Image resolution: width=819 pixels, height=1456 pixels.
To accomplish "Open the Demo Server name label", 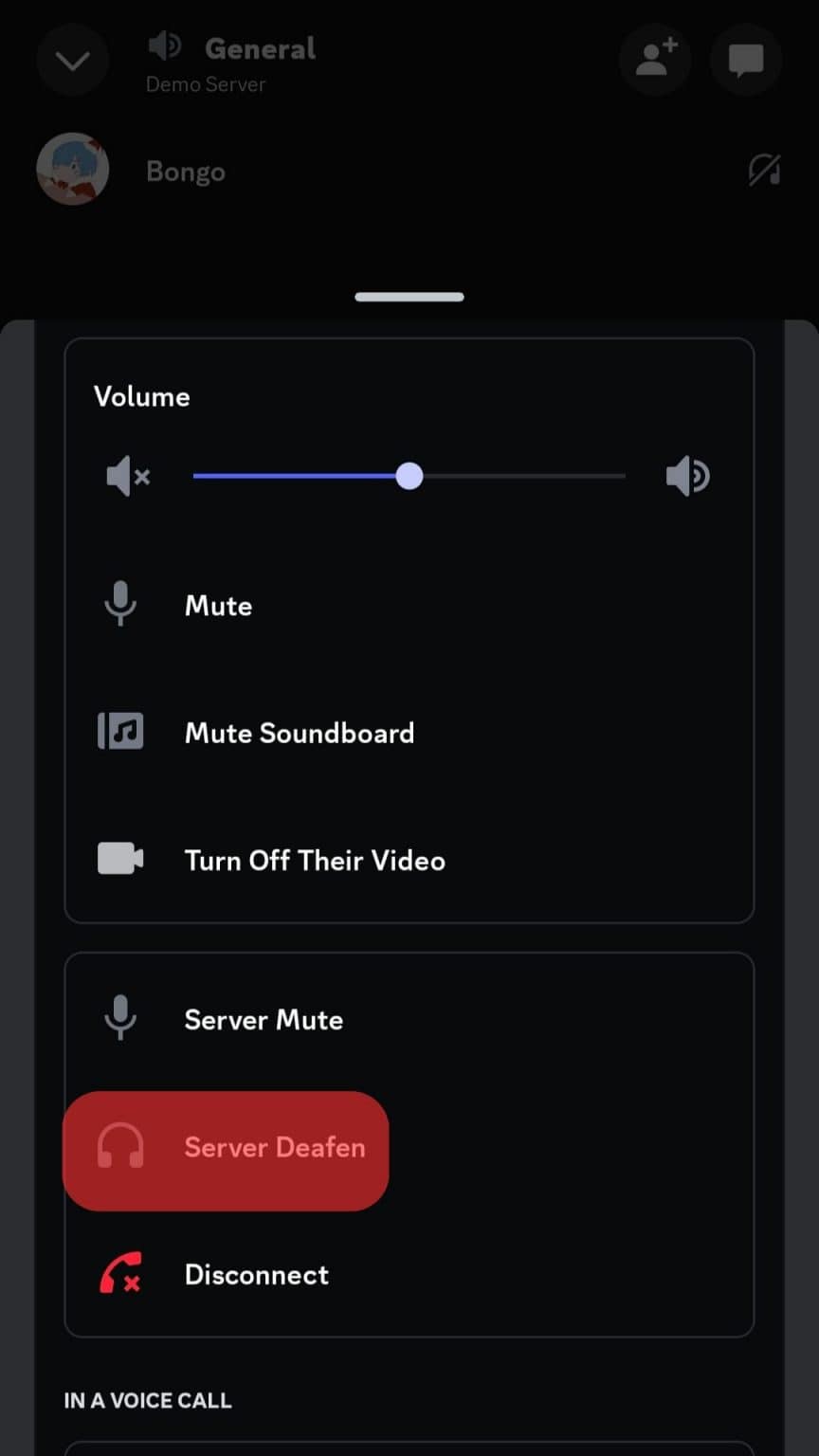I will [x=205, y=83].
